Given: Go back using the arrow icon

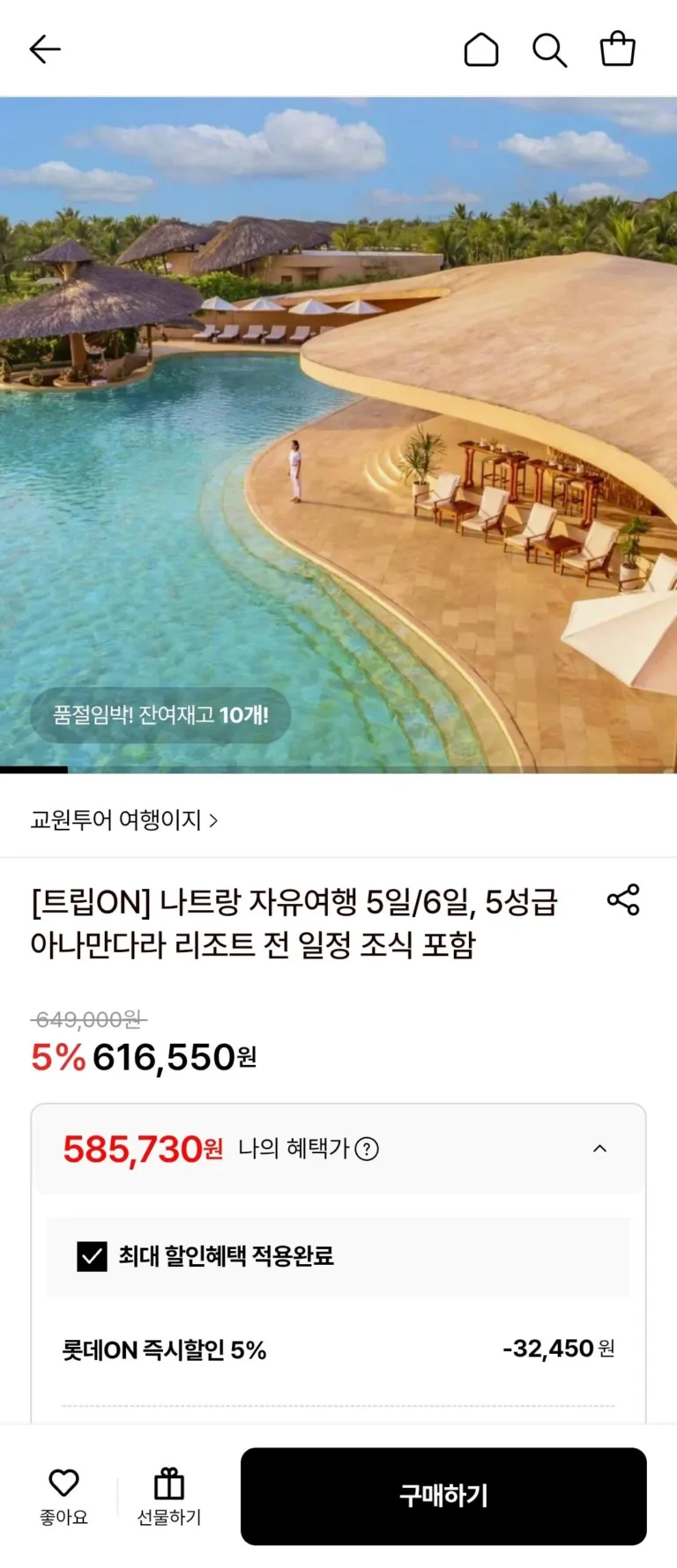Looking at the screenshot, I should coord(45,49).
